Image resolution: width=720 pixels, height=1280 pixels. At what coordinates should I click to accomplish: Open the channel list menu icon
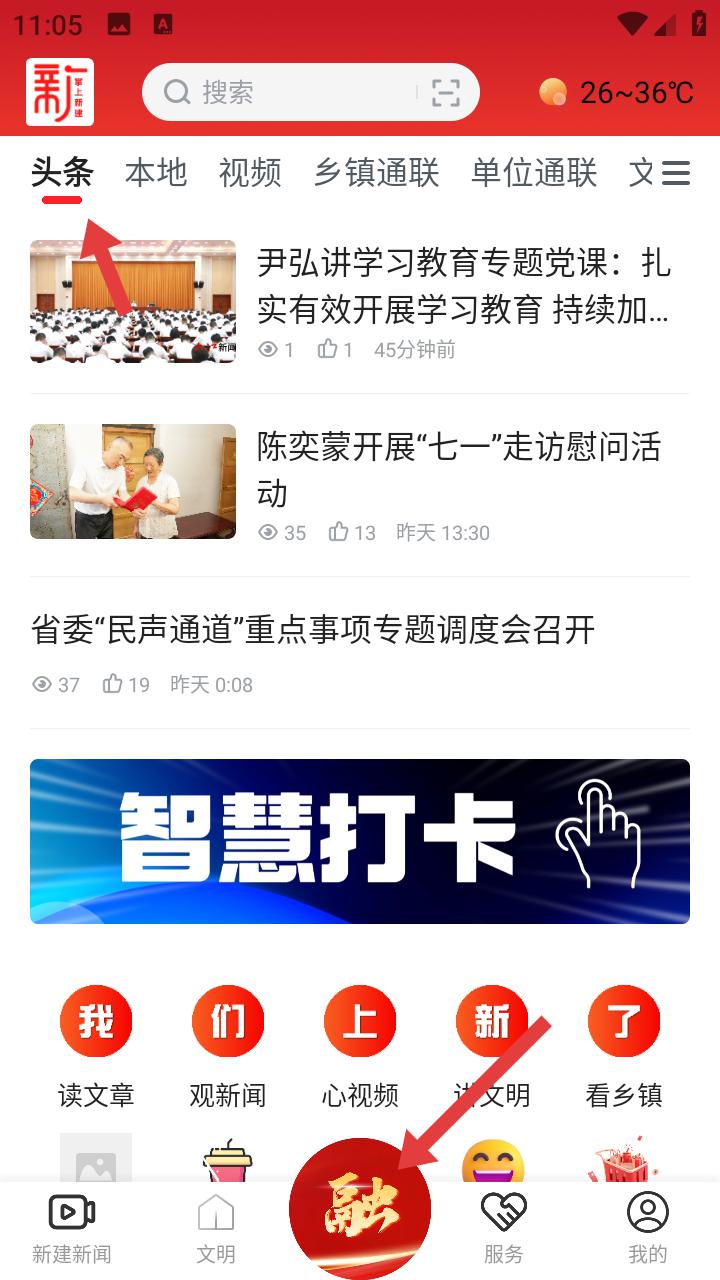click(x=676, y=173)
